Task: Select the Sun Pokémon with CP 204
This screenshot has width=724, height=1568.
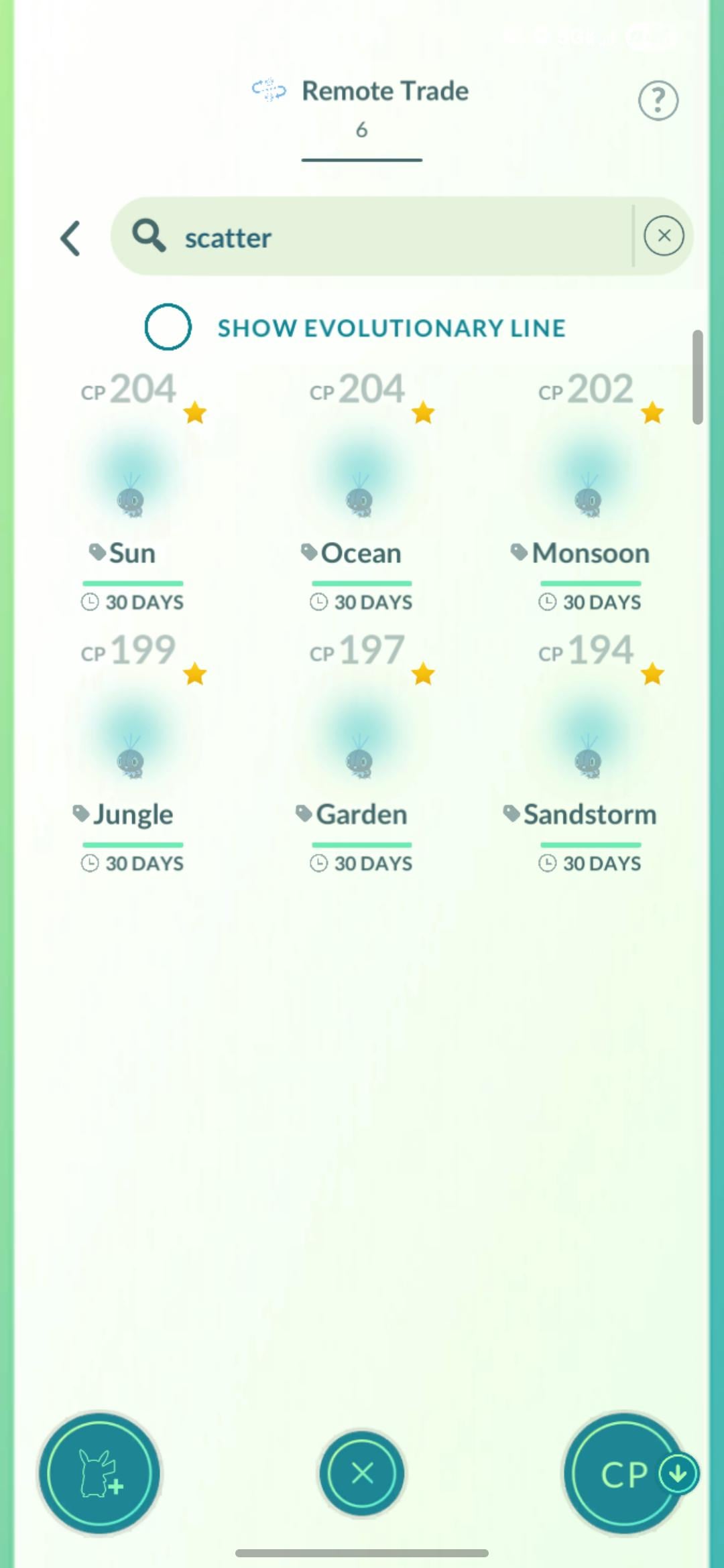Action: click(x=131, y=496)
